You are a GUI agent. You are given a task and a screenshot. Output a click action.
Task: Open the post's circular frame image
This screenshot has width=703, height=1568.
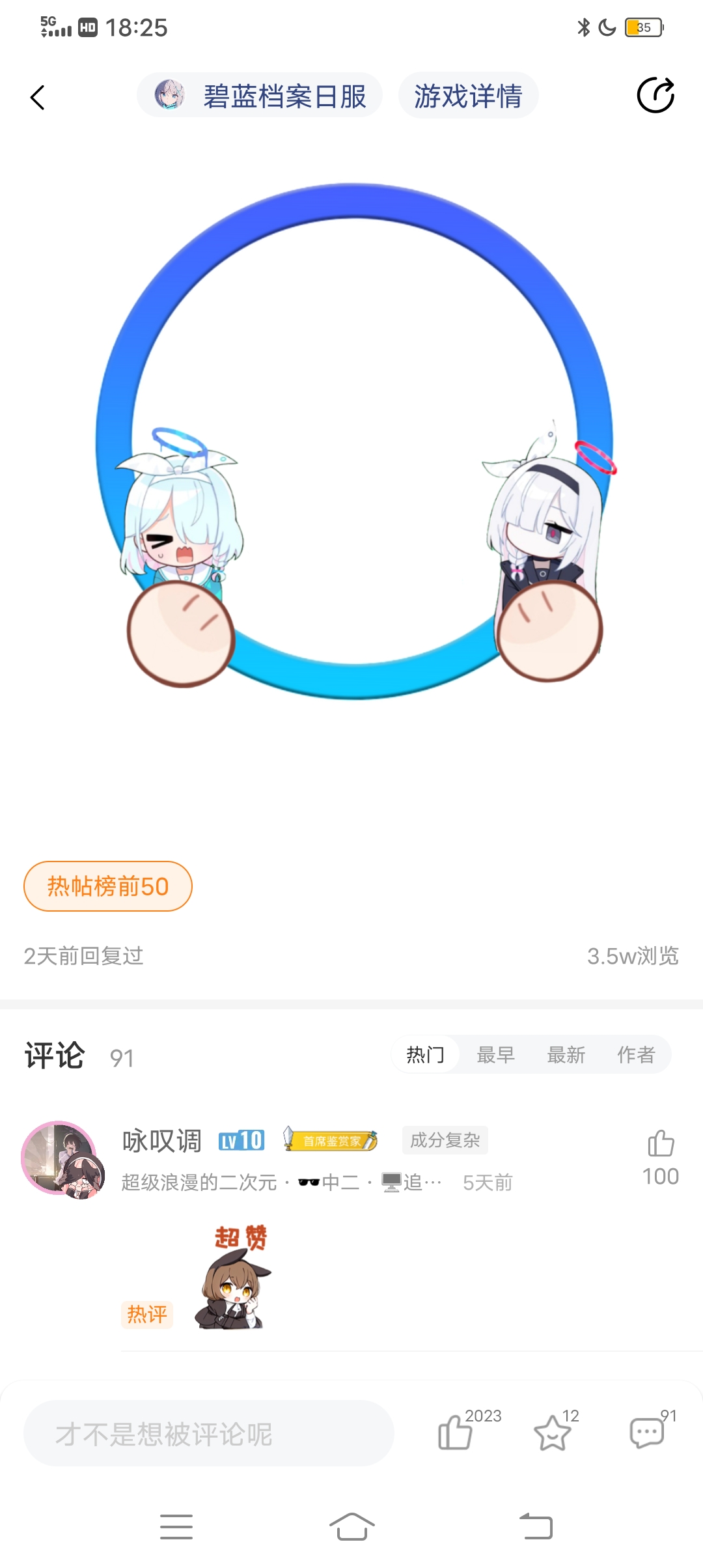click(355, 443)
